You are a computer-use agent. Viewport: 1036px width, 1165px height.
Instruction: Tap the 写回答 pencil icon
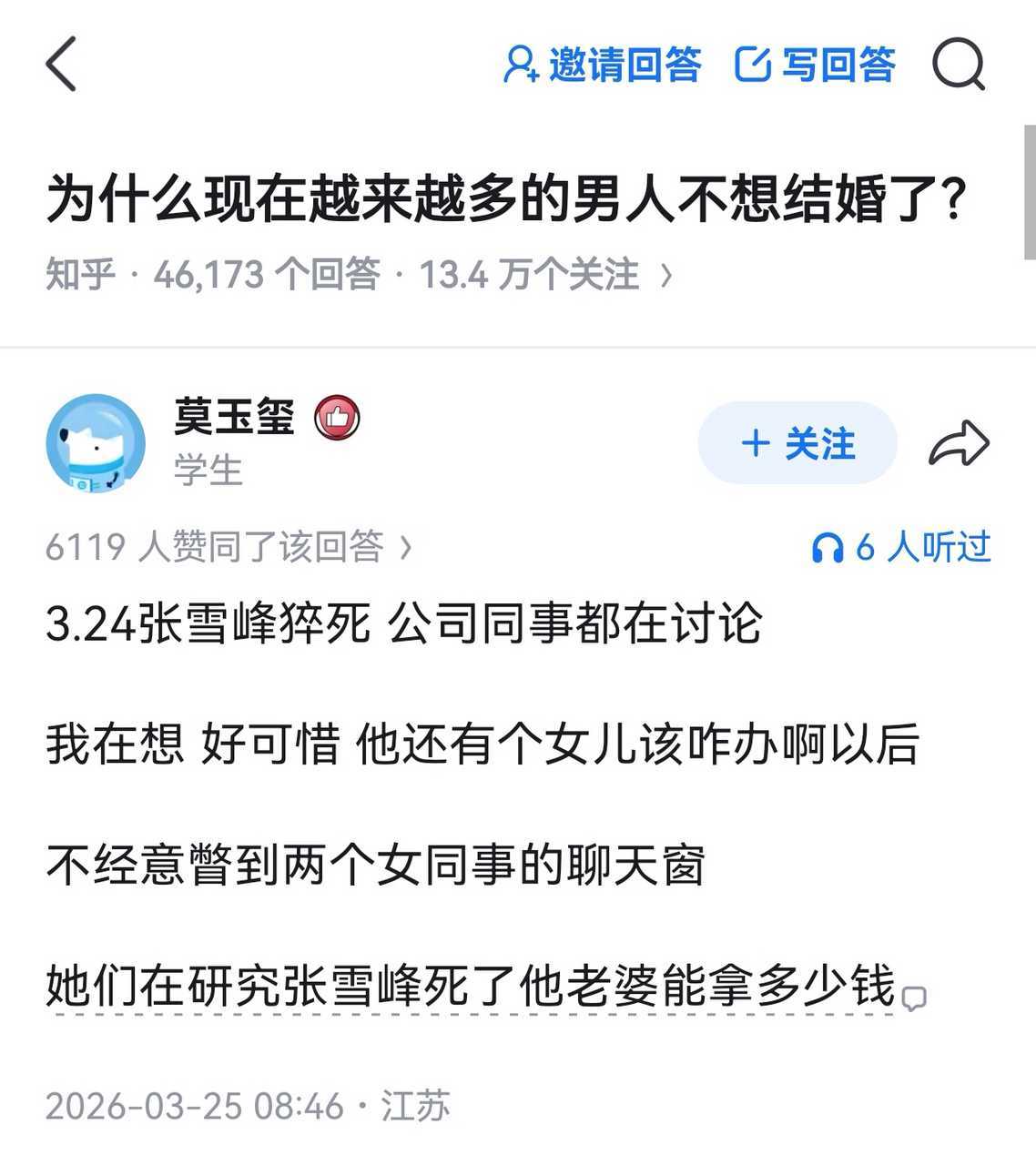[755, 66]
